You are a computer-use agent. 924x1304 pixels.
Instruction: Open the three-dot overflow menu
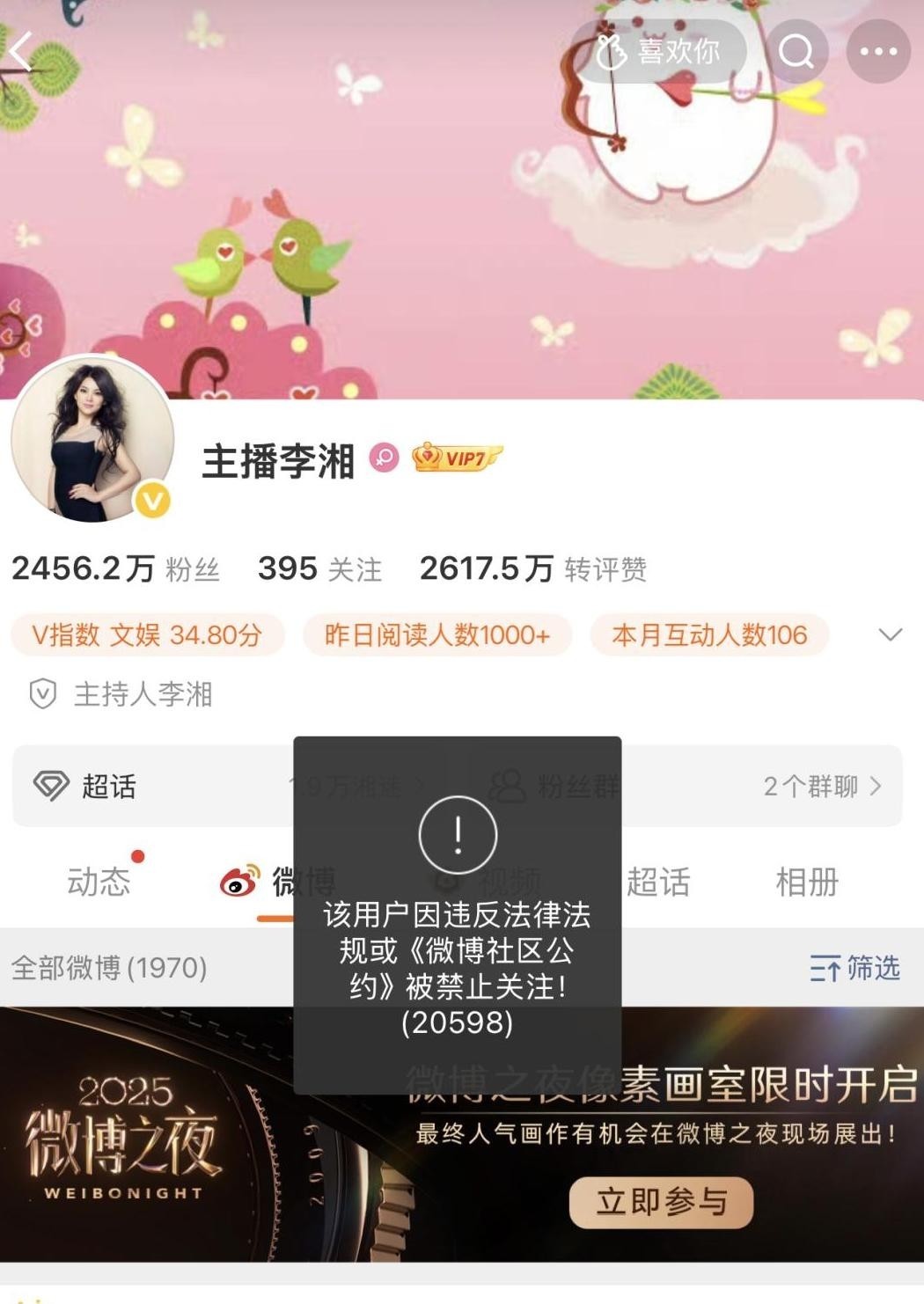click(877, 51)
